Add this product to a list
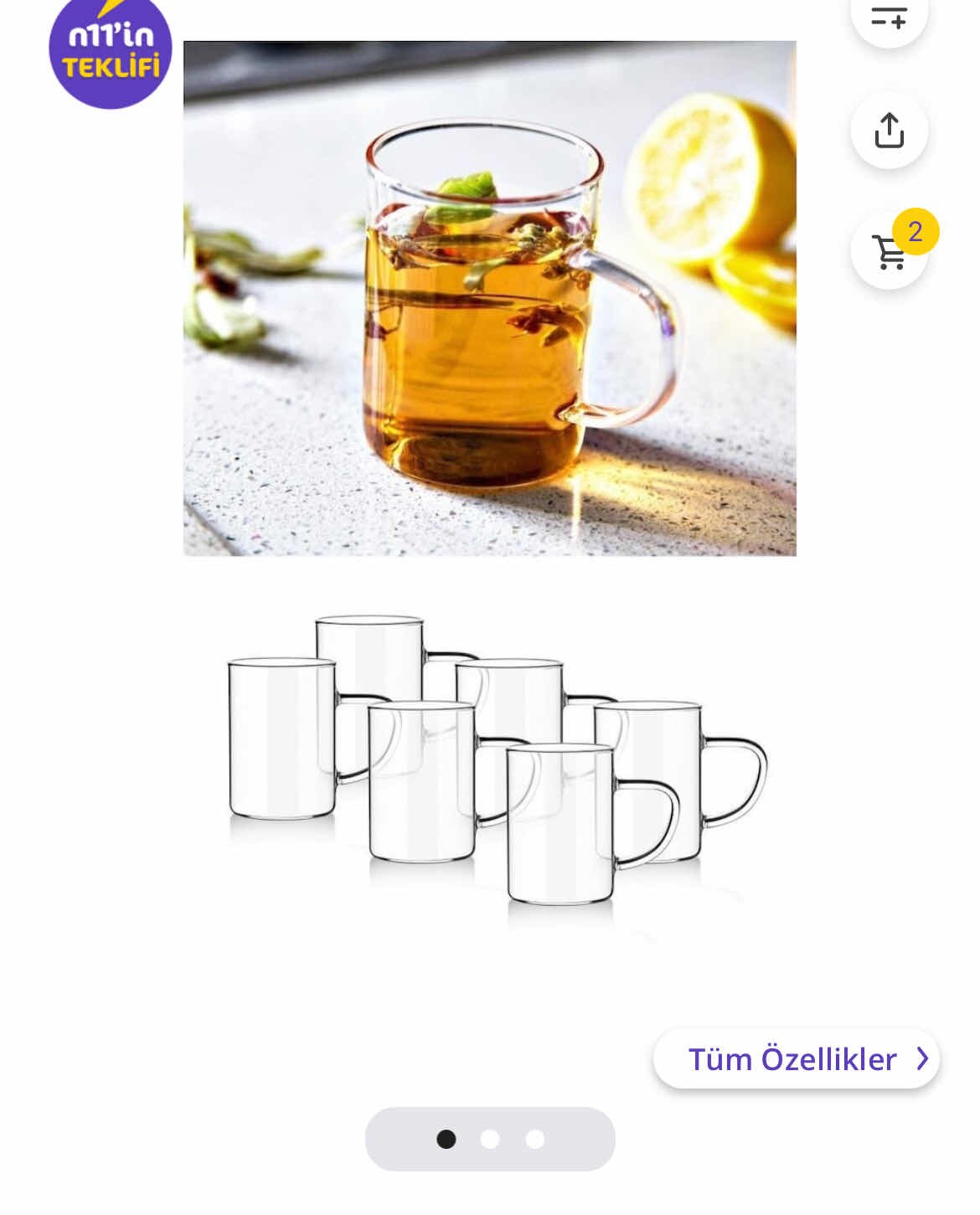Screen dimensions: 980x1215 [889, 15]
